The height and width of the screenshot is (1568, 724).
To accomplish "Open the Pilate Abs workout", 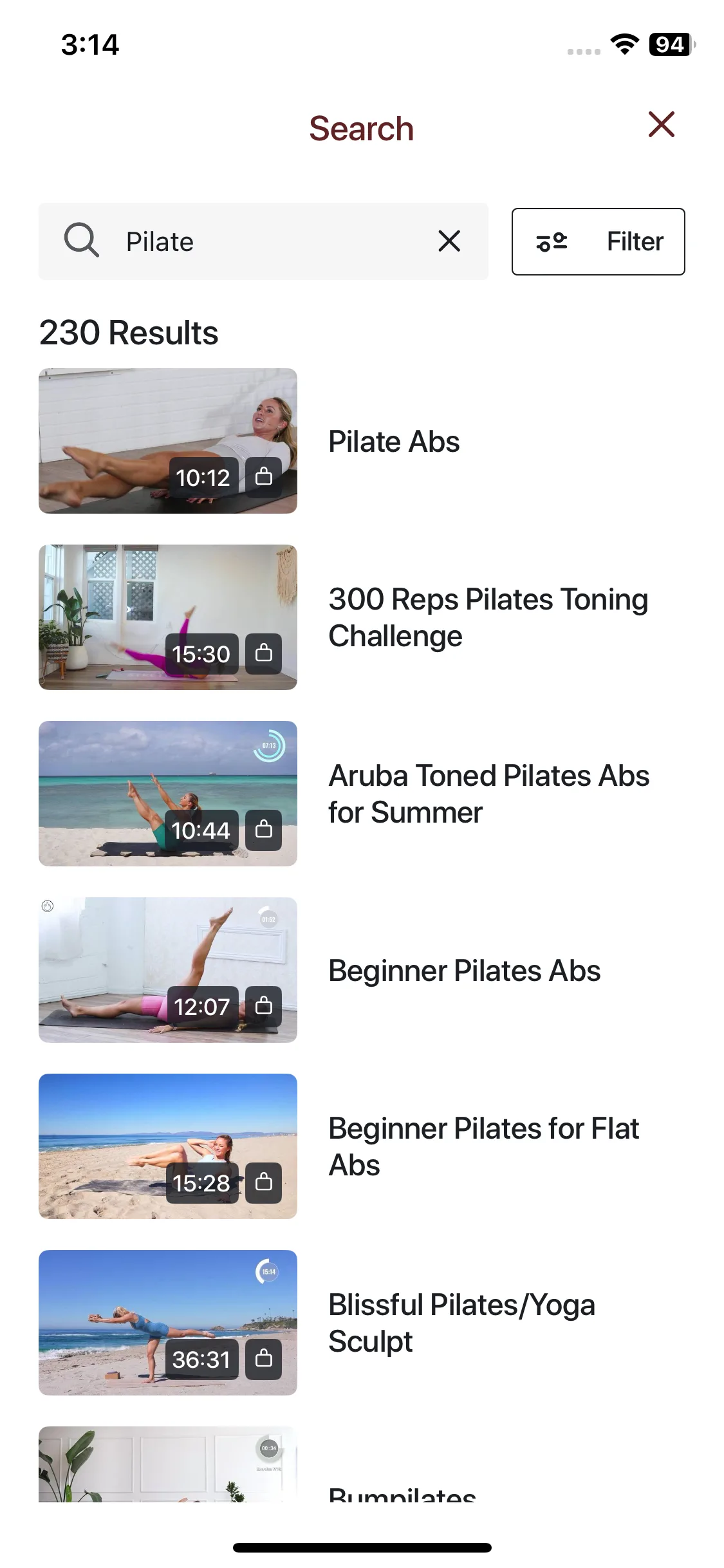I will tap(394, 442).
